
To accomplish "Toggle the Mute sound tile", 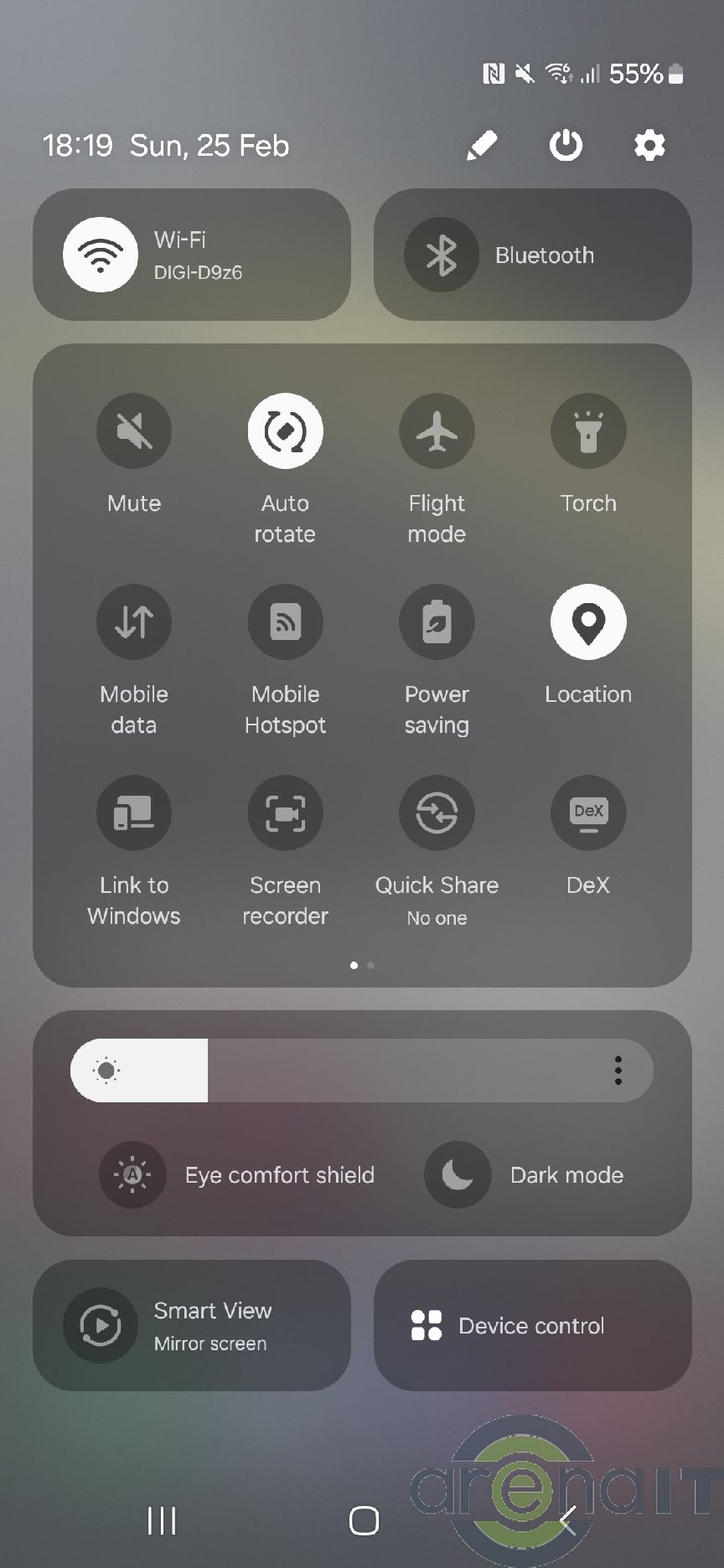I will [134, 431].
